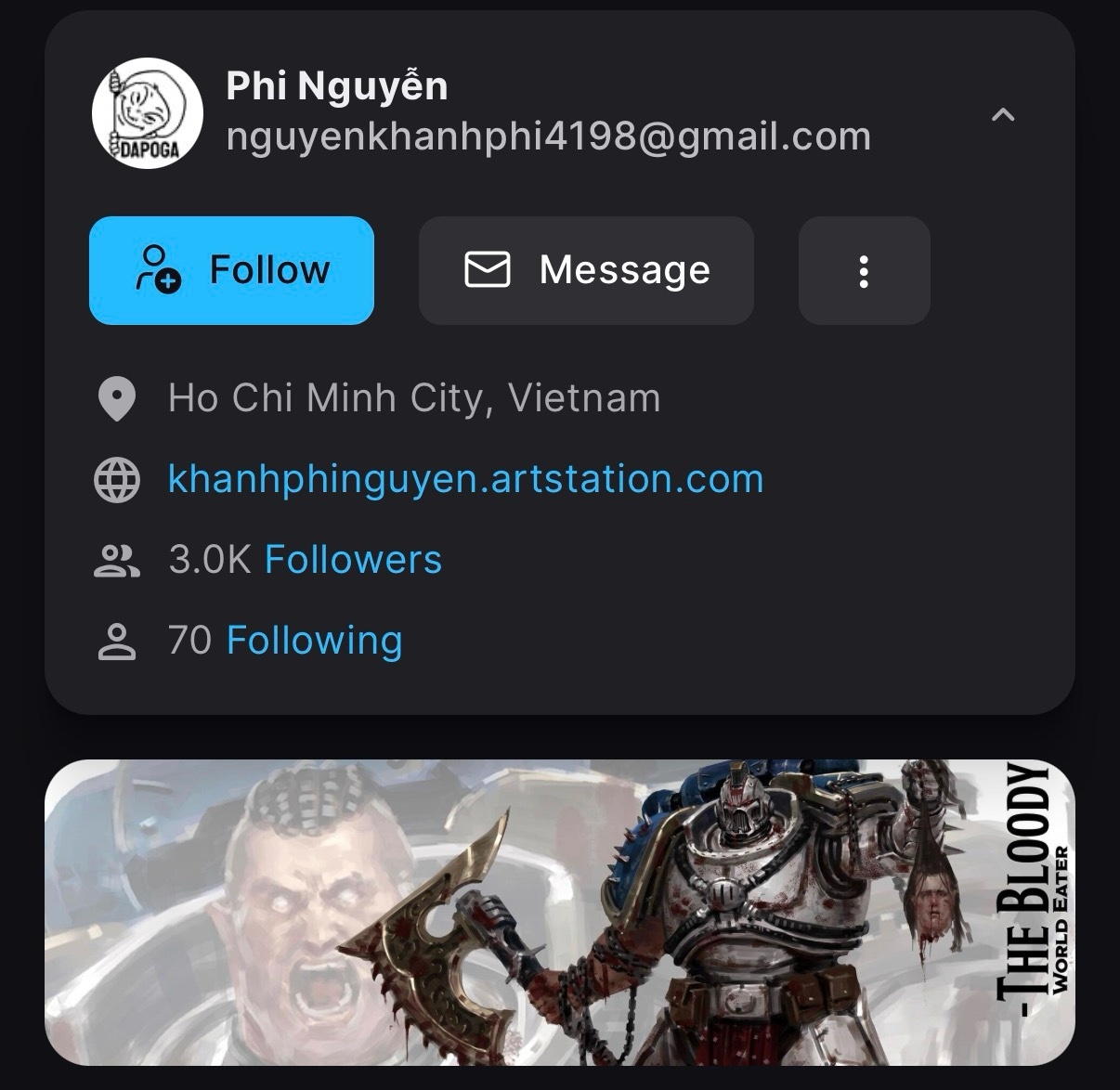Screen dimensions: 1120x1090
Task: View the Followers list
Action: (x=353, y=560)
